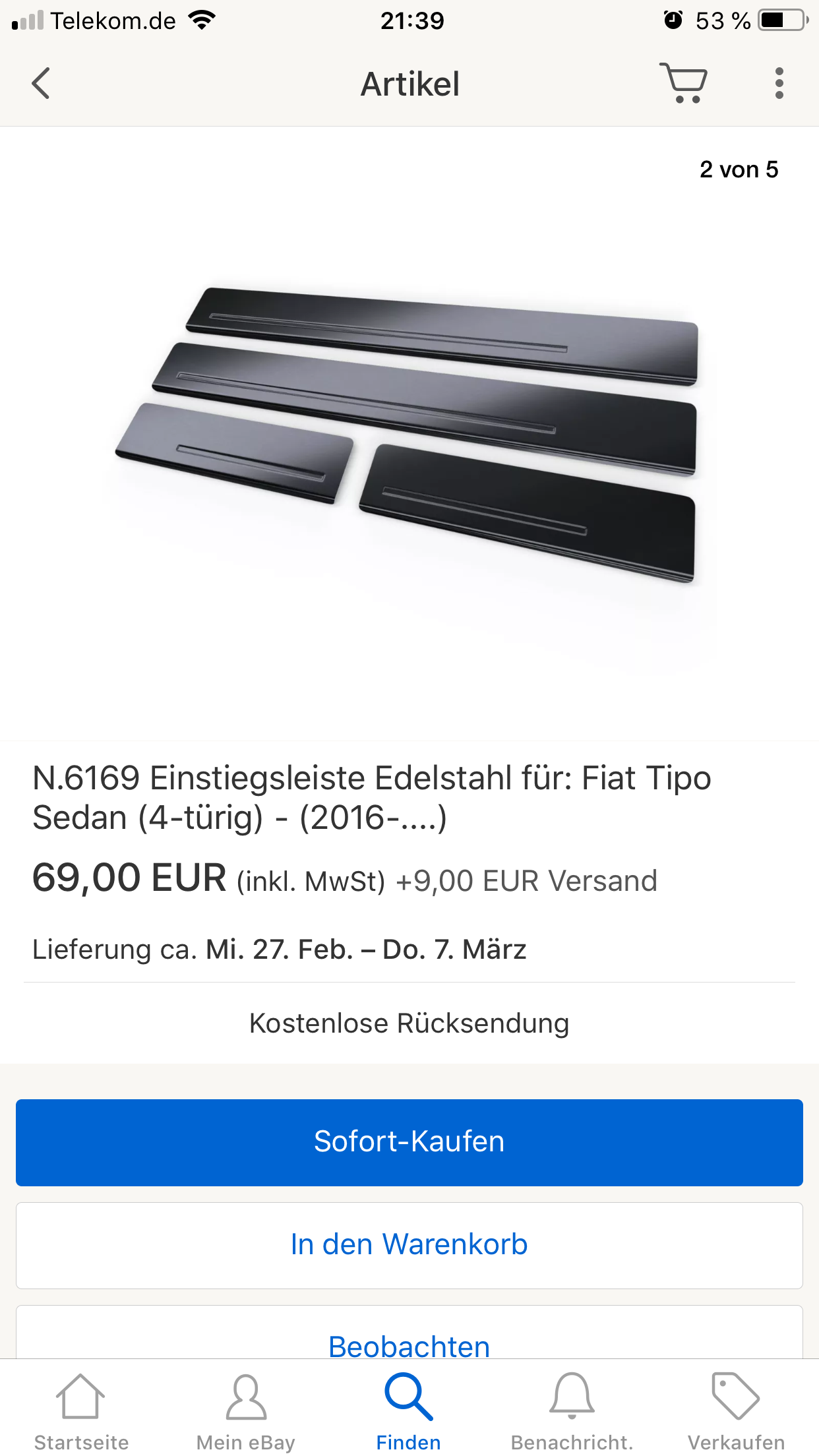Add item with In den Warenkorb
This screenshot has height=1456, width=819.
[409, 1245]
